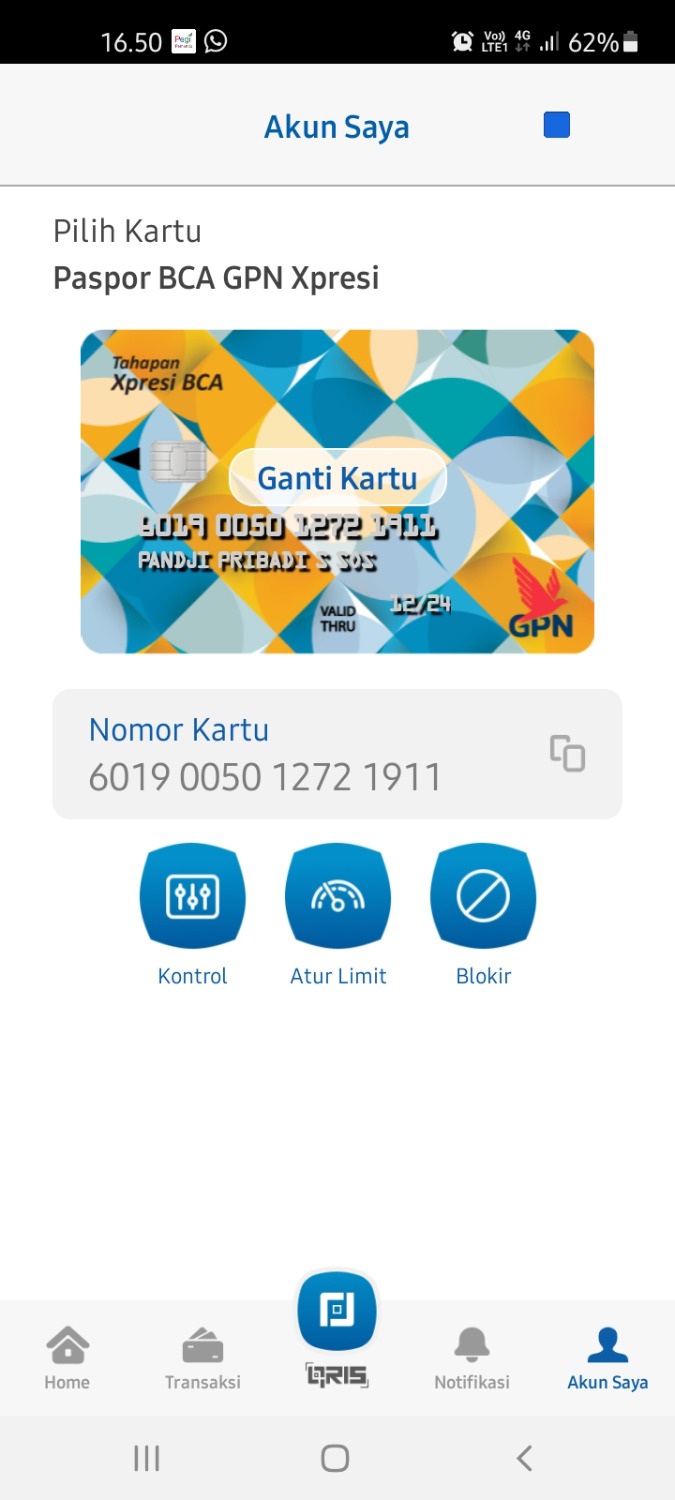Open the recent apps view
This screenshot has width=675, height=1500.
147,1458
